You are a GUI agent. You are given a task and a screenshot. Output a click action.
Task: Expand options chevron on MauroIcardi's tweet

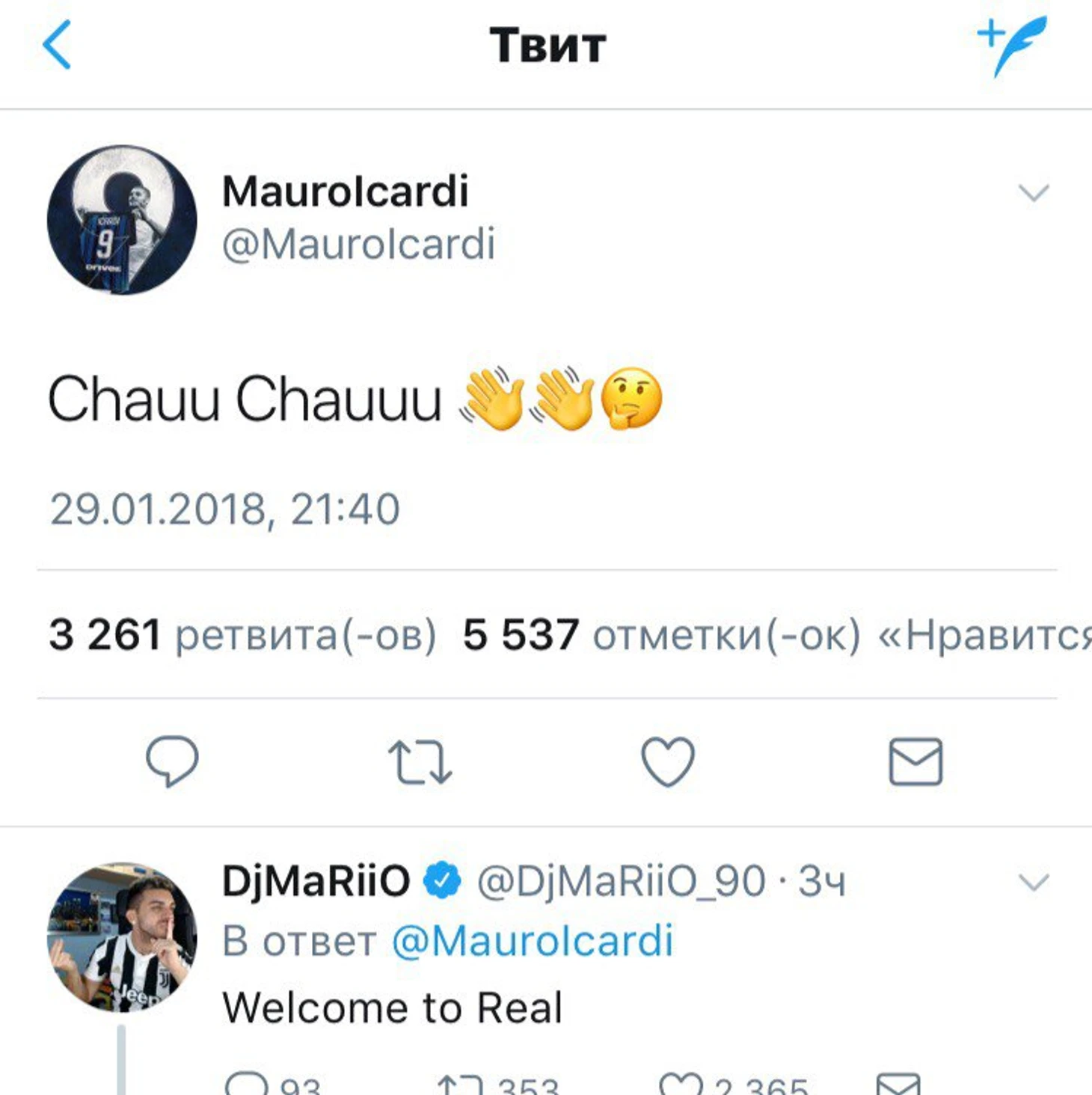coord(1034,193)
